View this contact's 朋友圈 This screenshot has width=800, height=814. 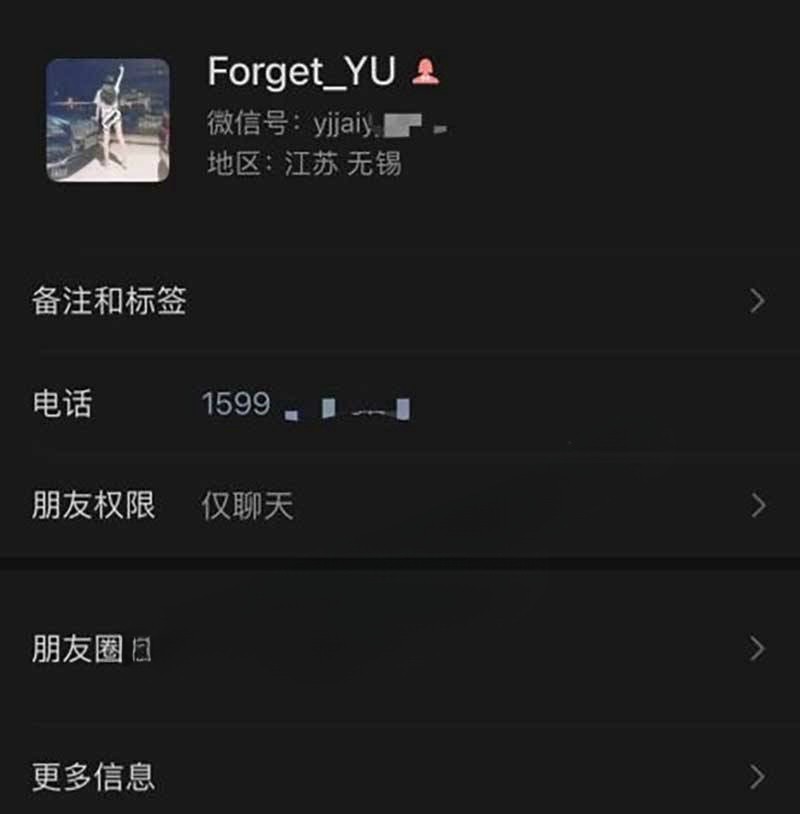(400, 650)
